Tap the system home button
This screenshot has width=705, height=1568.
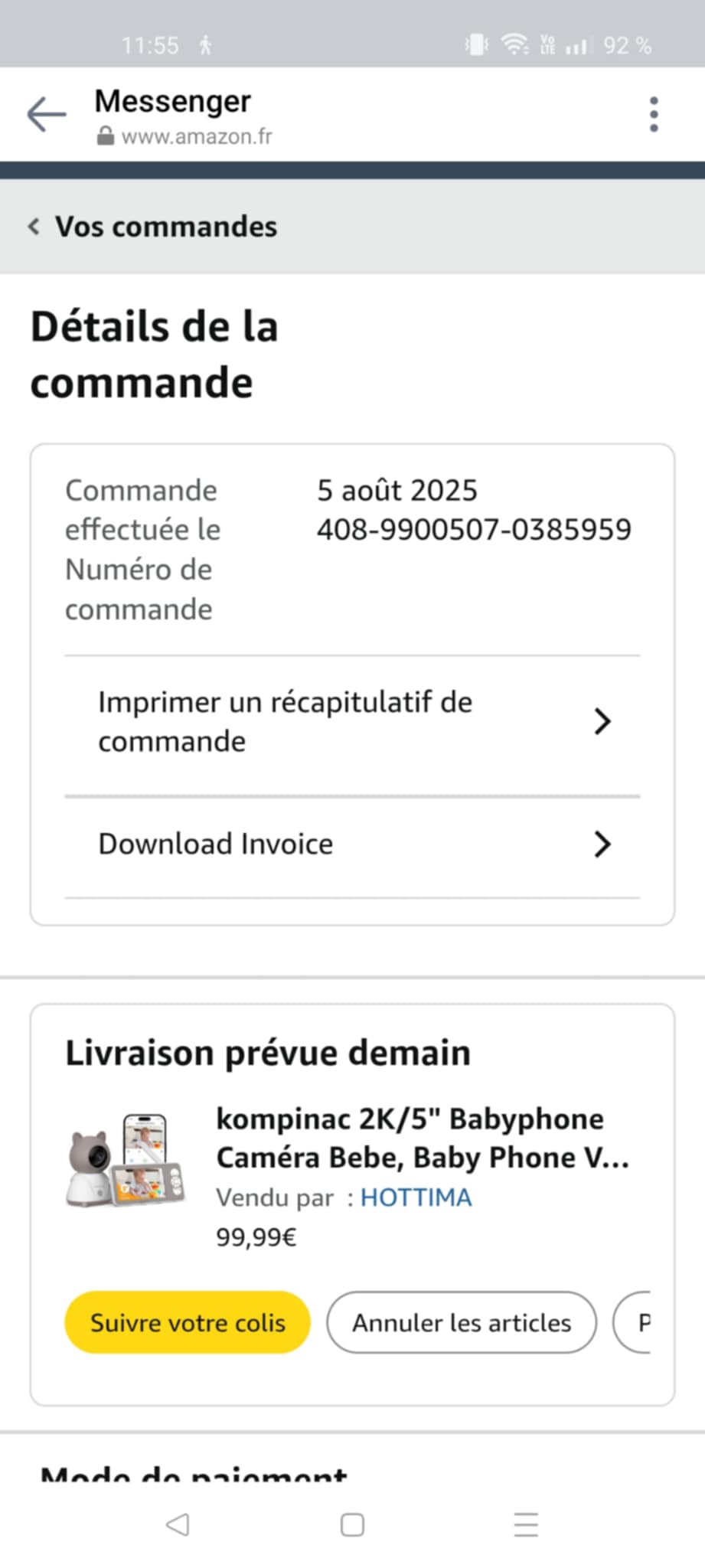click(x=352, y=1524)
